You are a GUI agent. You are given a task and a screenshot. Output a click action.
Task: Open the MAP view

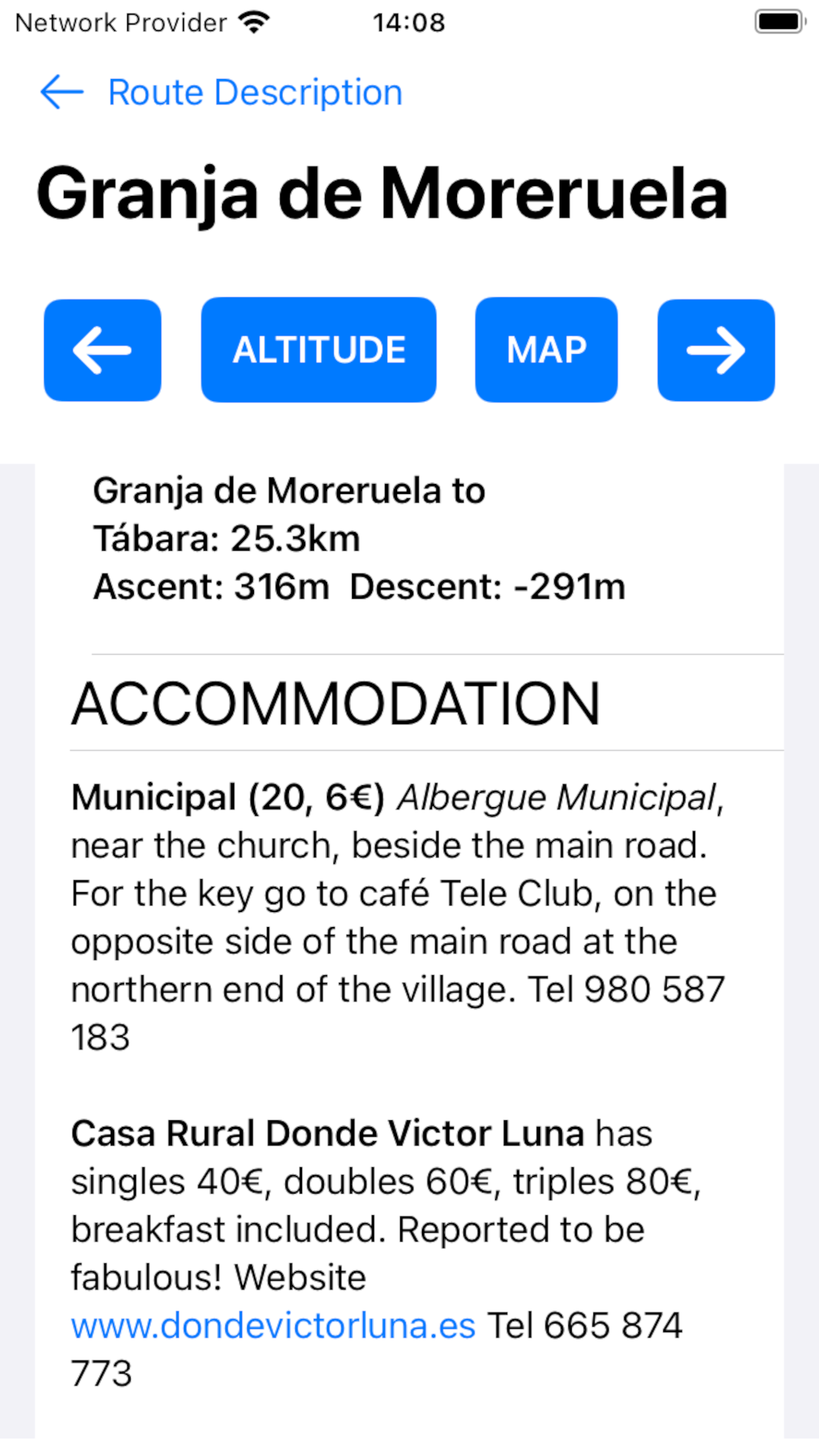[546, 350]
